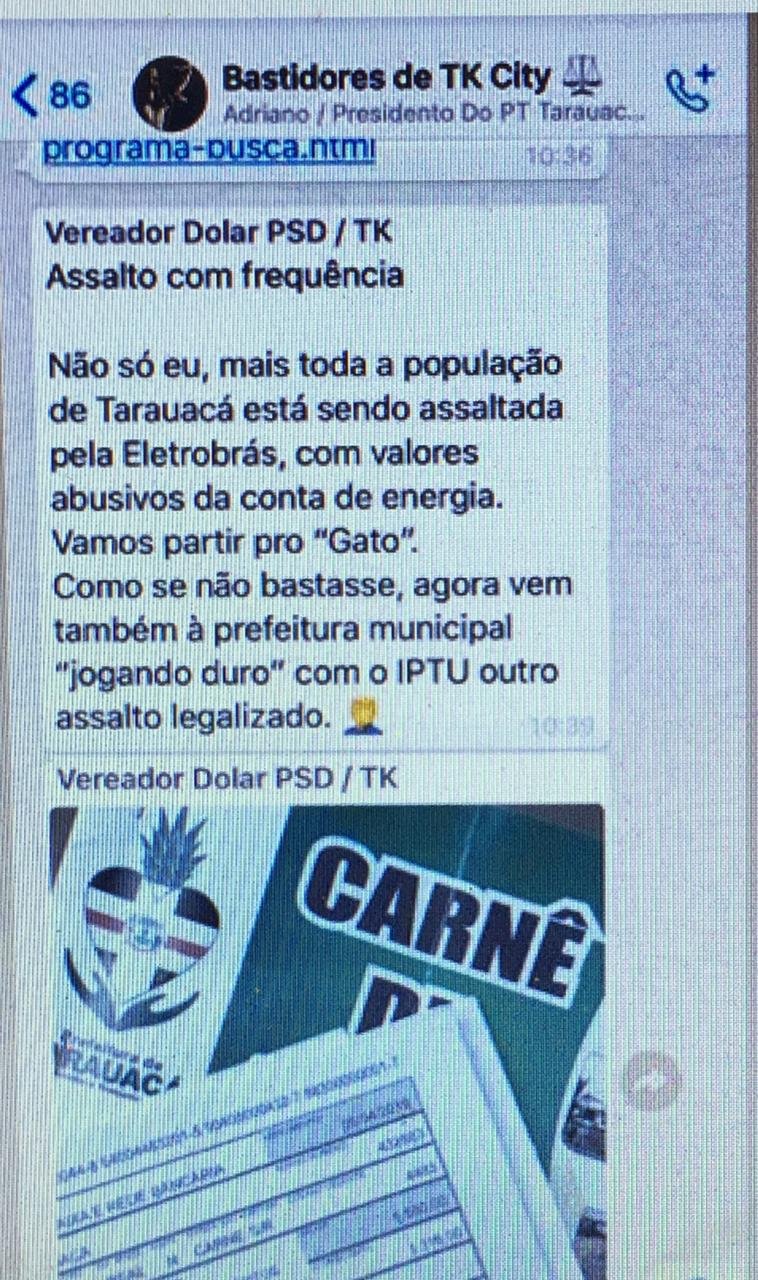Go back to the chats list

[x=50, y=96]
